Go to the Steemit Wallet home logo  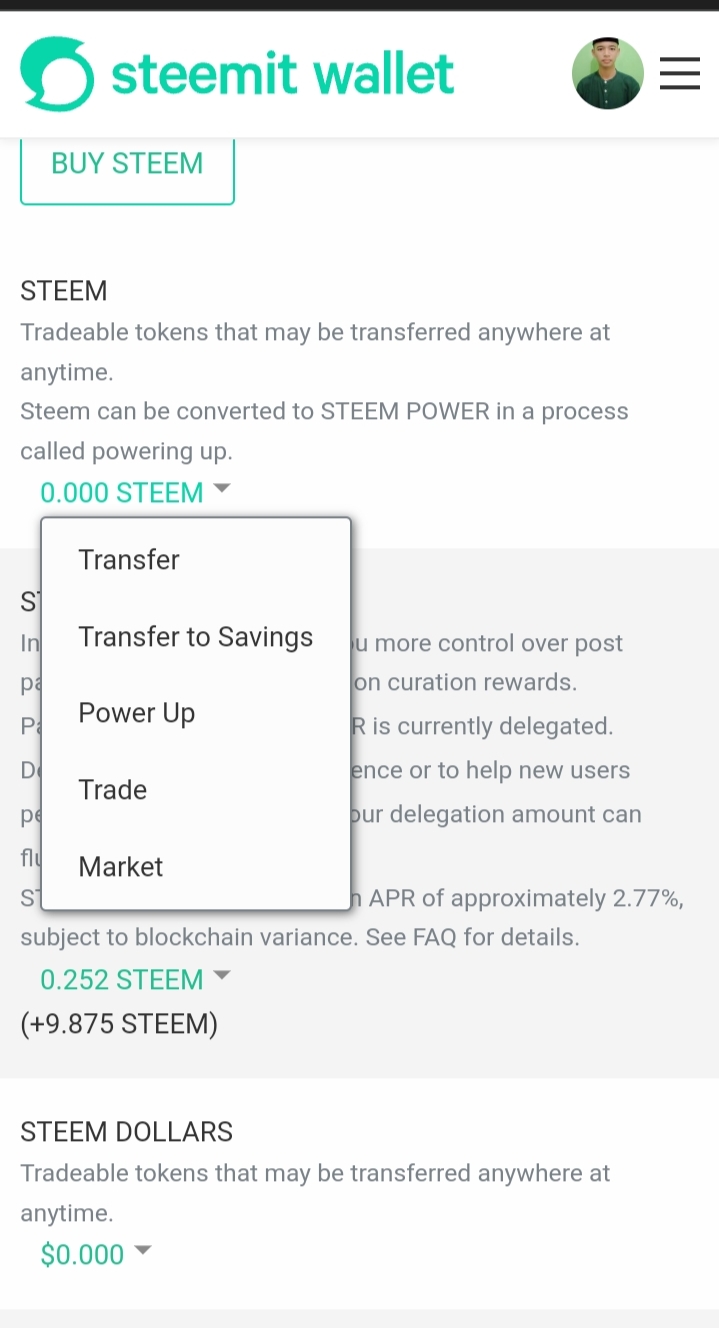pyautogui.click(x=237, y=74)
